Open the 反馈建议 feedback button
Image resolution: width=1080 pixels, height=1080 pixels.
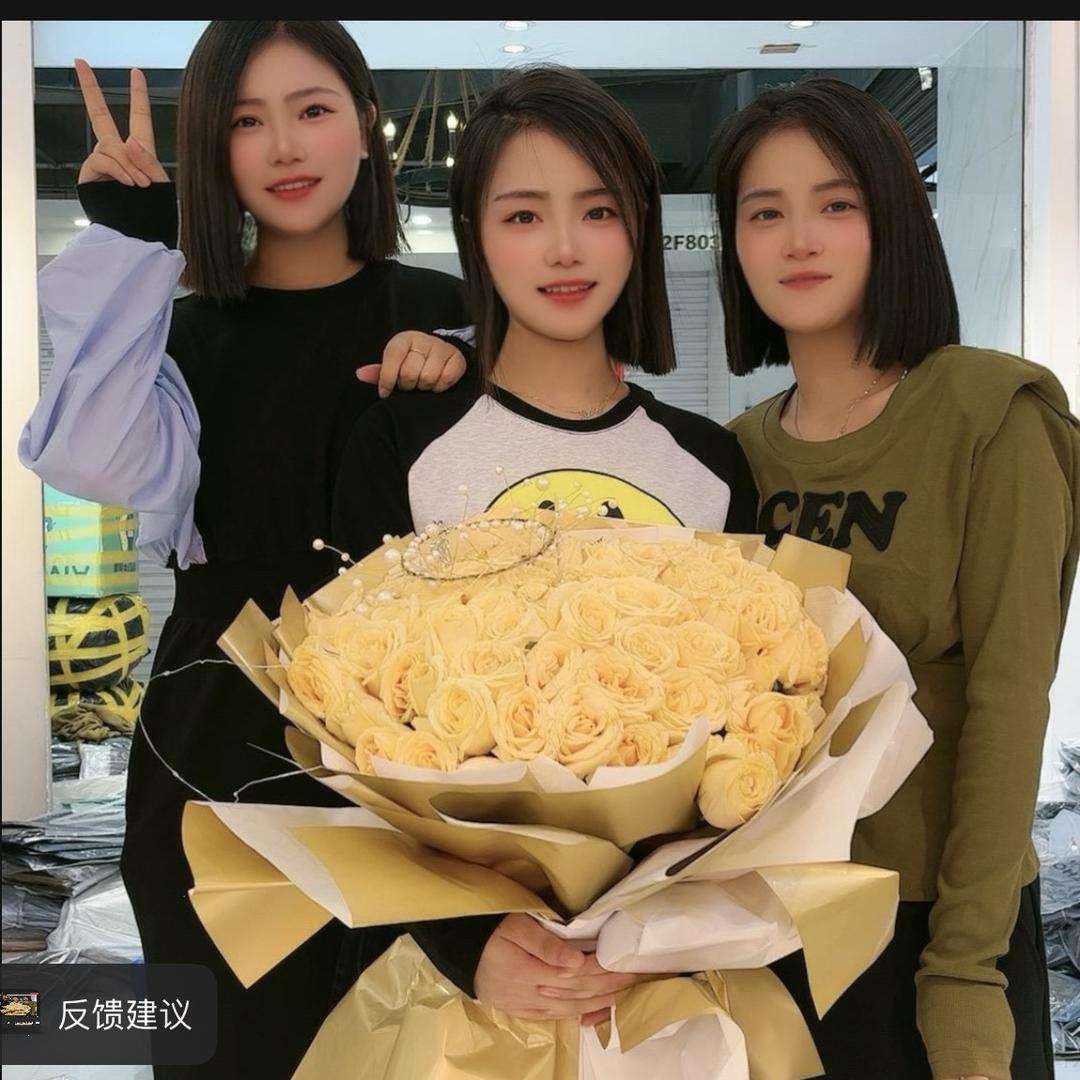tap(108, 1013)
